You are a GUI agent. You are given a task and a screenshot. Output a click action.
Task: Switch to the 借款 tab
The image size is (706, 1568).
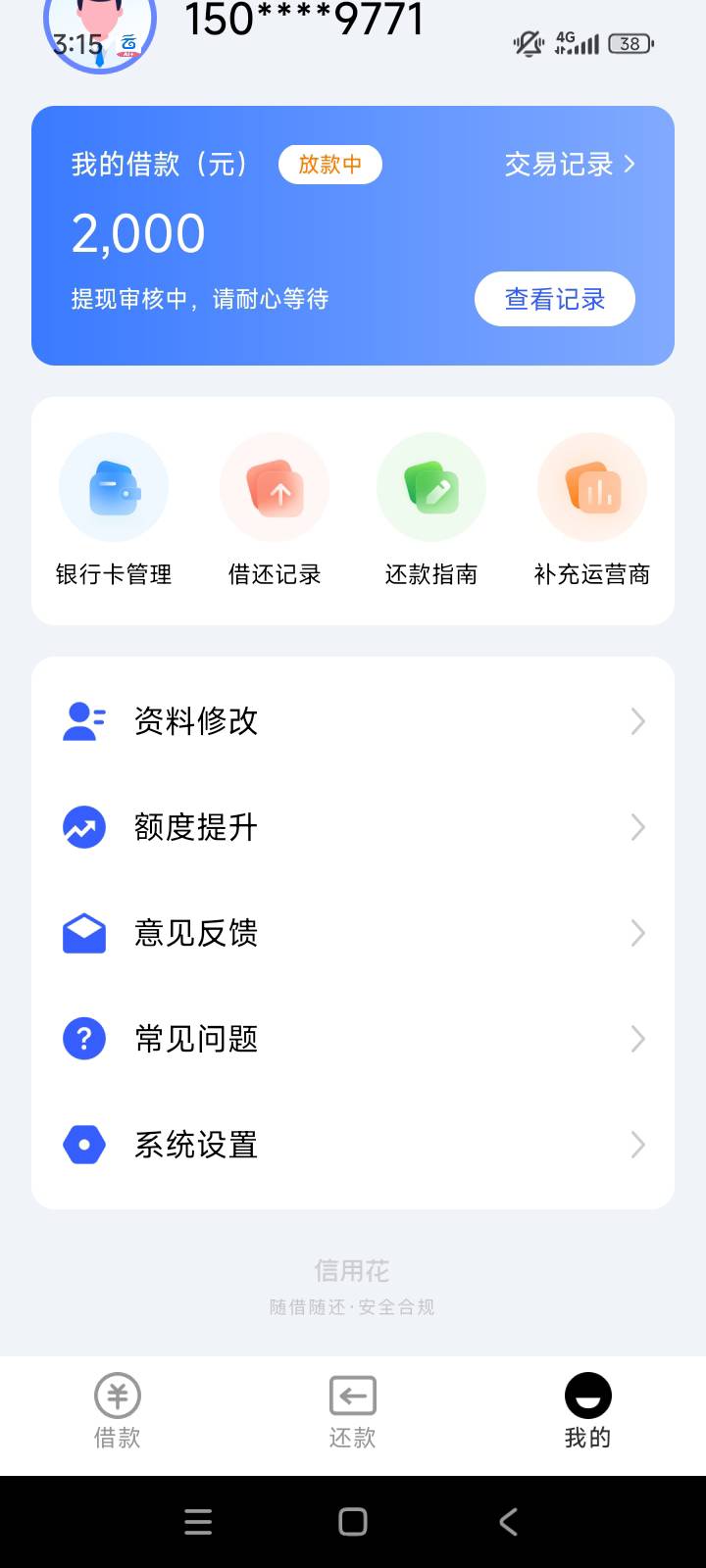coord(118,1411)
